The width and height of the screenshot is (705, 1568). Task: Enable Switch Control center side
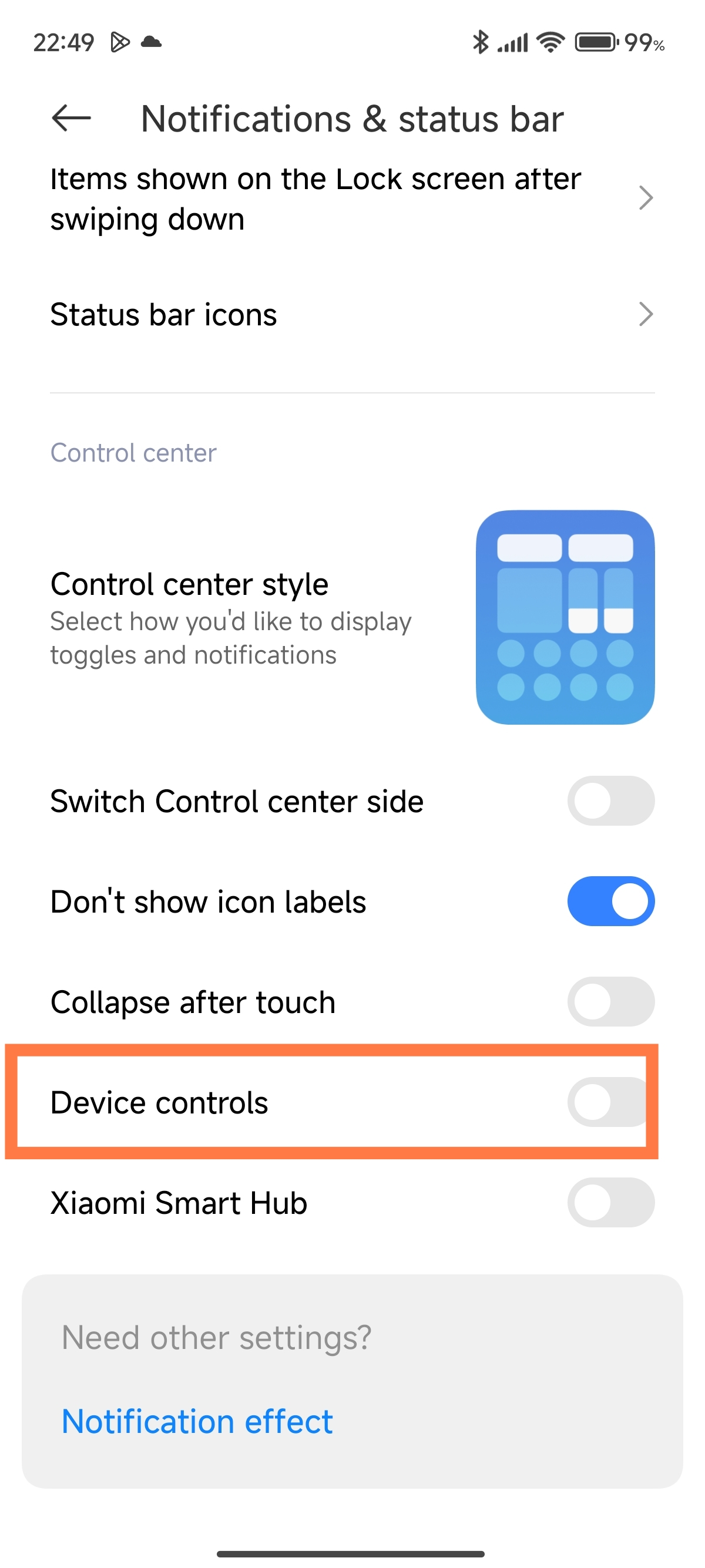pyautogui.click(x=610, y=800)
